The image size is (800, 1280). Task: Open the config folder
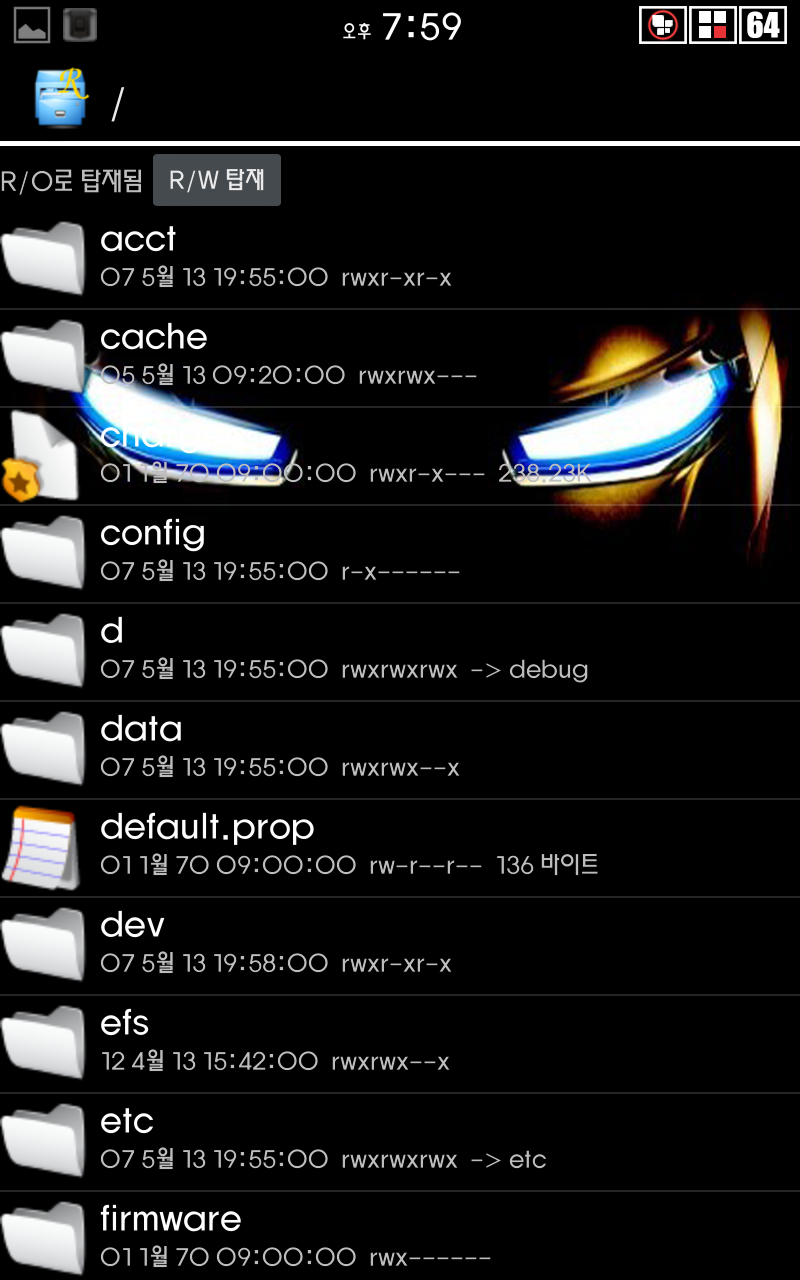(400, 552)
